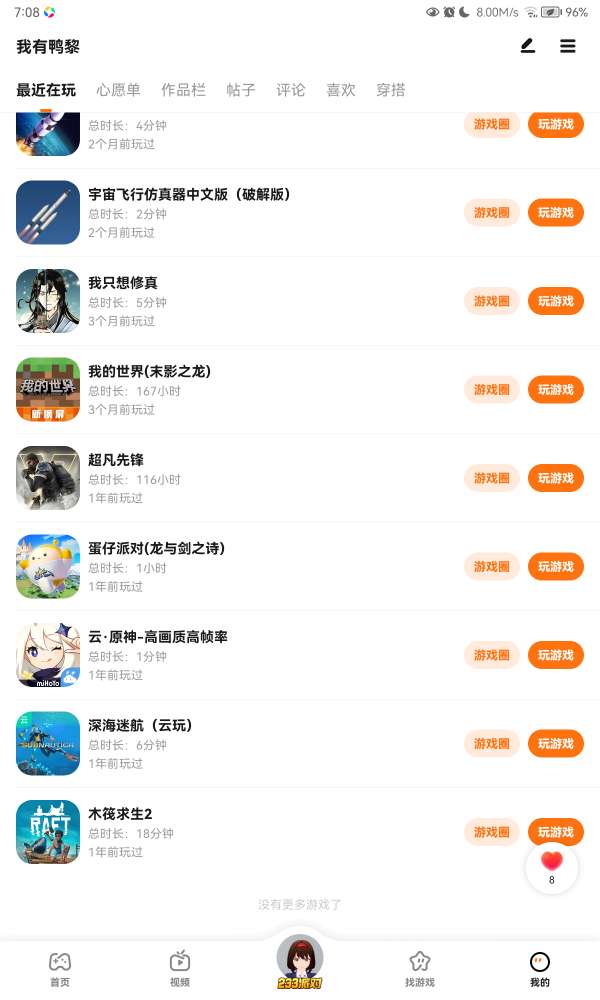
Task: Play 宇宙飞行仿真器中文版 with 玩游戏
Action: [x=555, y=213]
